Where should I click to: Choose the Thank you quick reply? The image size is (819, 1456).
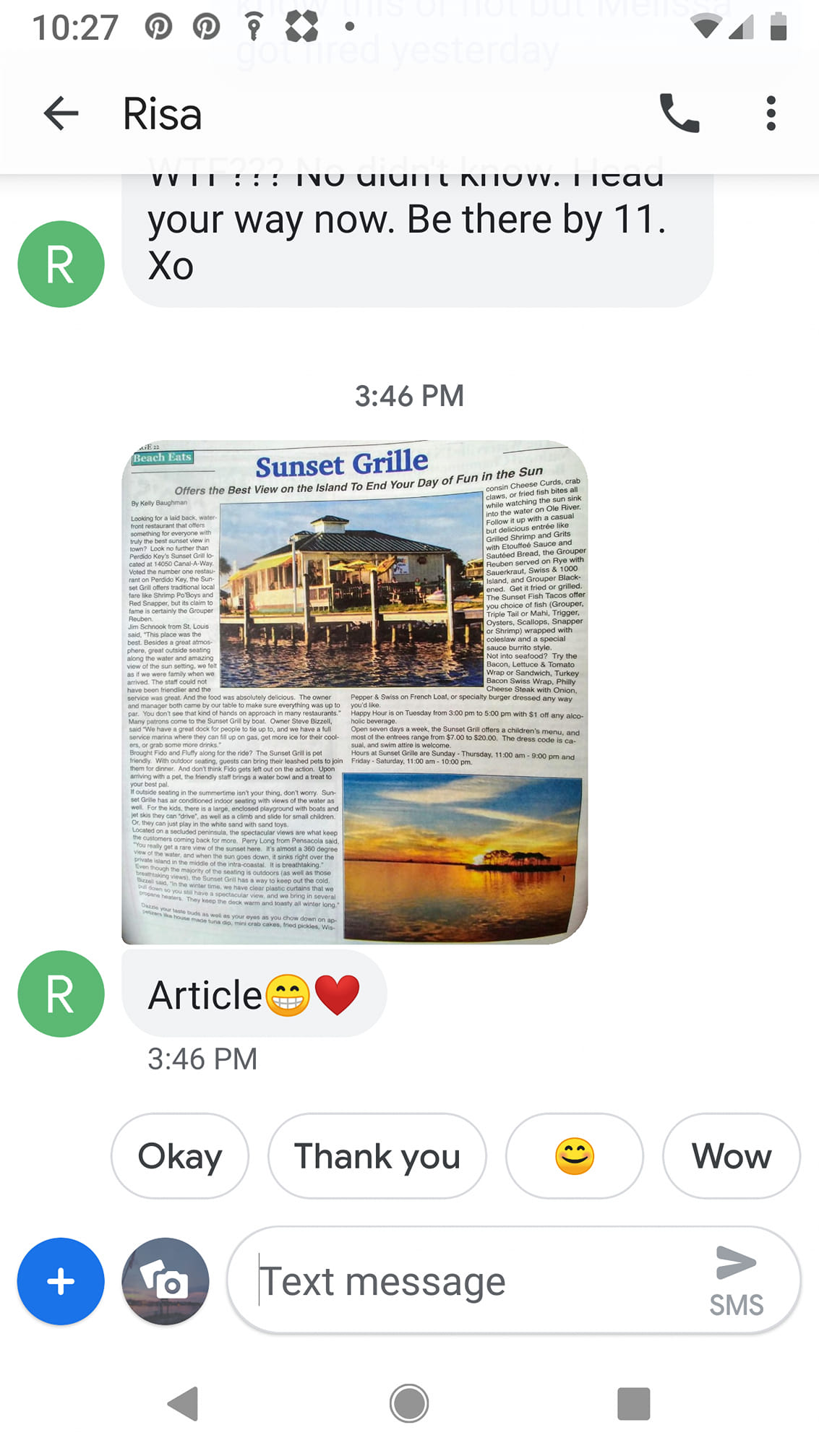point(377,1156)
